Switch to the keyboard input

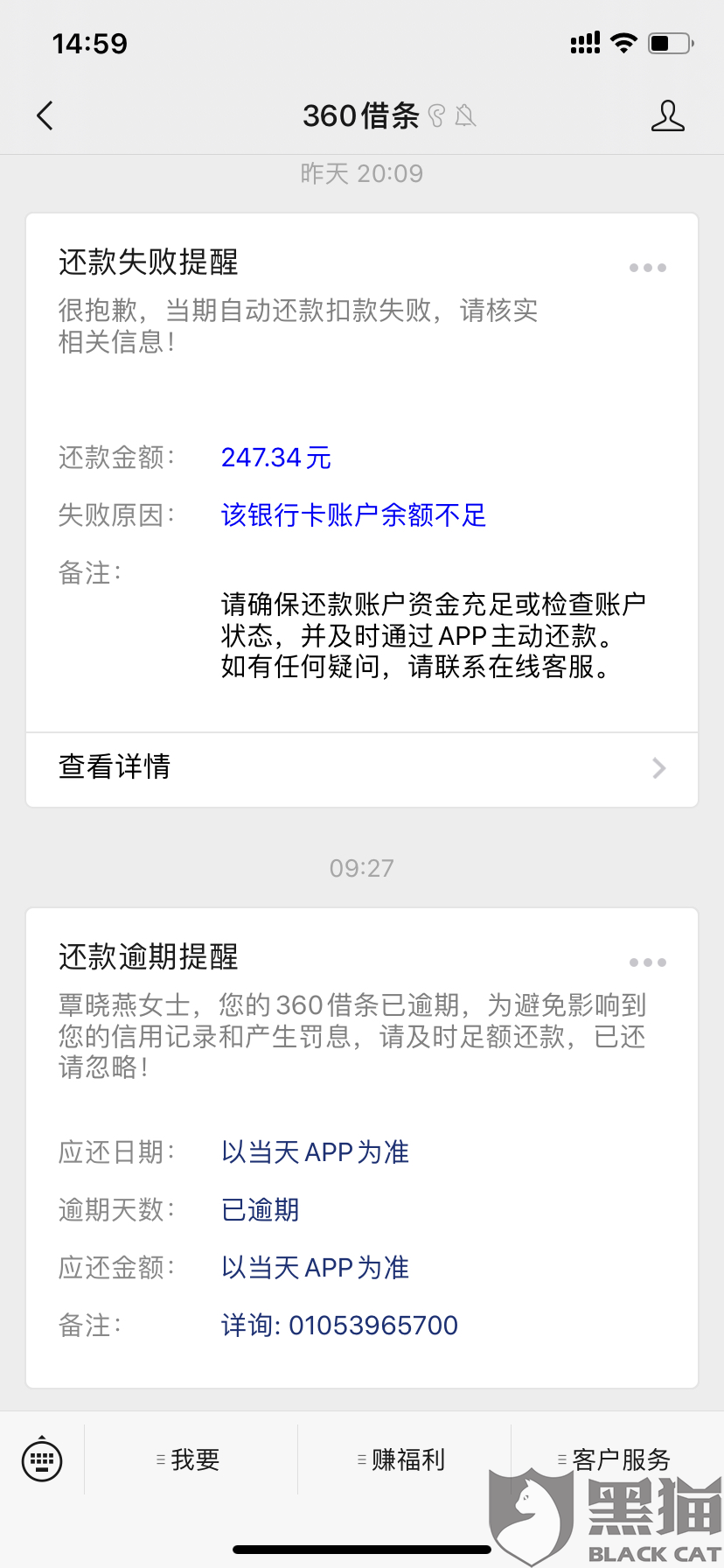pos(42,1459)
